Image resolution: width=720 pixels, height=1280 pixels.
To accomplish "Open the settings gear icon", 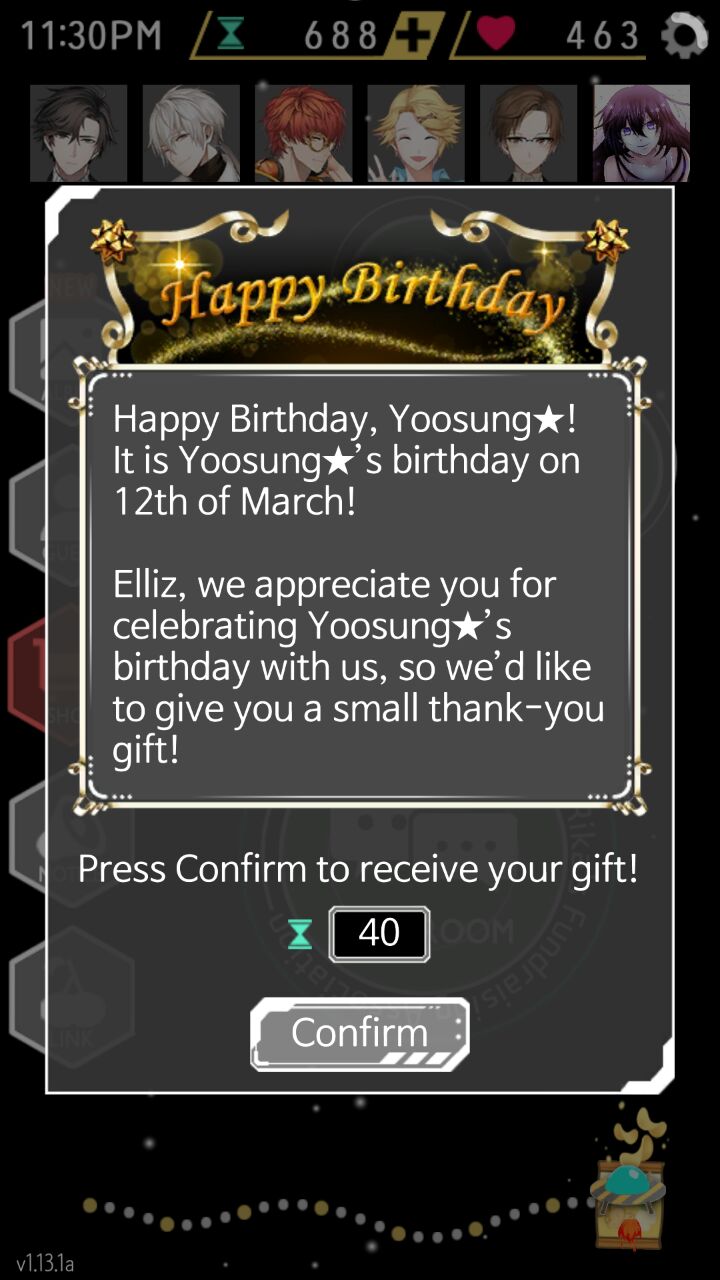I will [x=685, y=37].
